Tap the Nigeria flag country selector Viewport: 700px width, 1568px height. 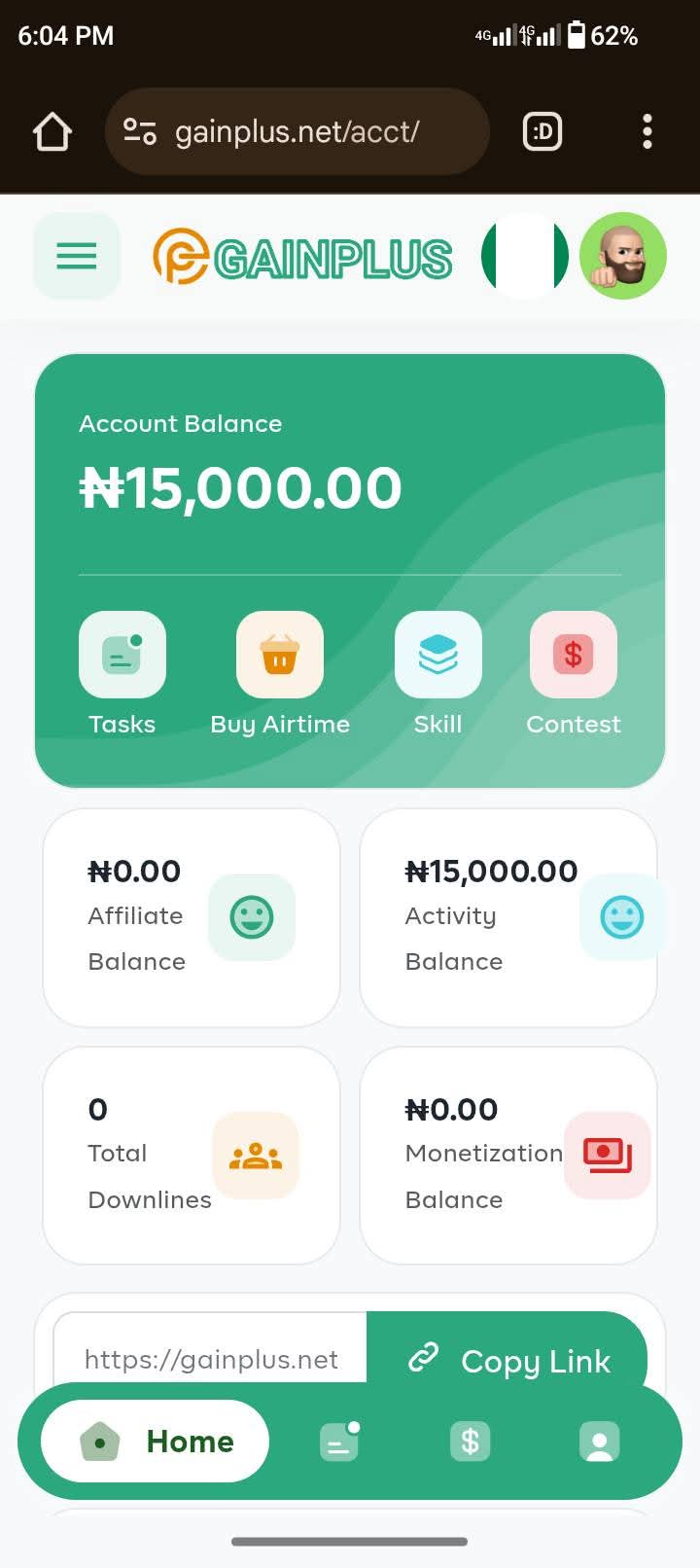525,256
